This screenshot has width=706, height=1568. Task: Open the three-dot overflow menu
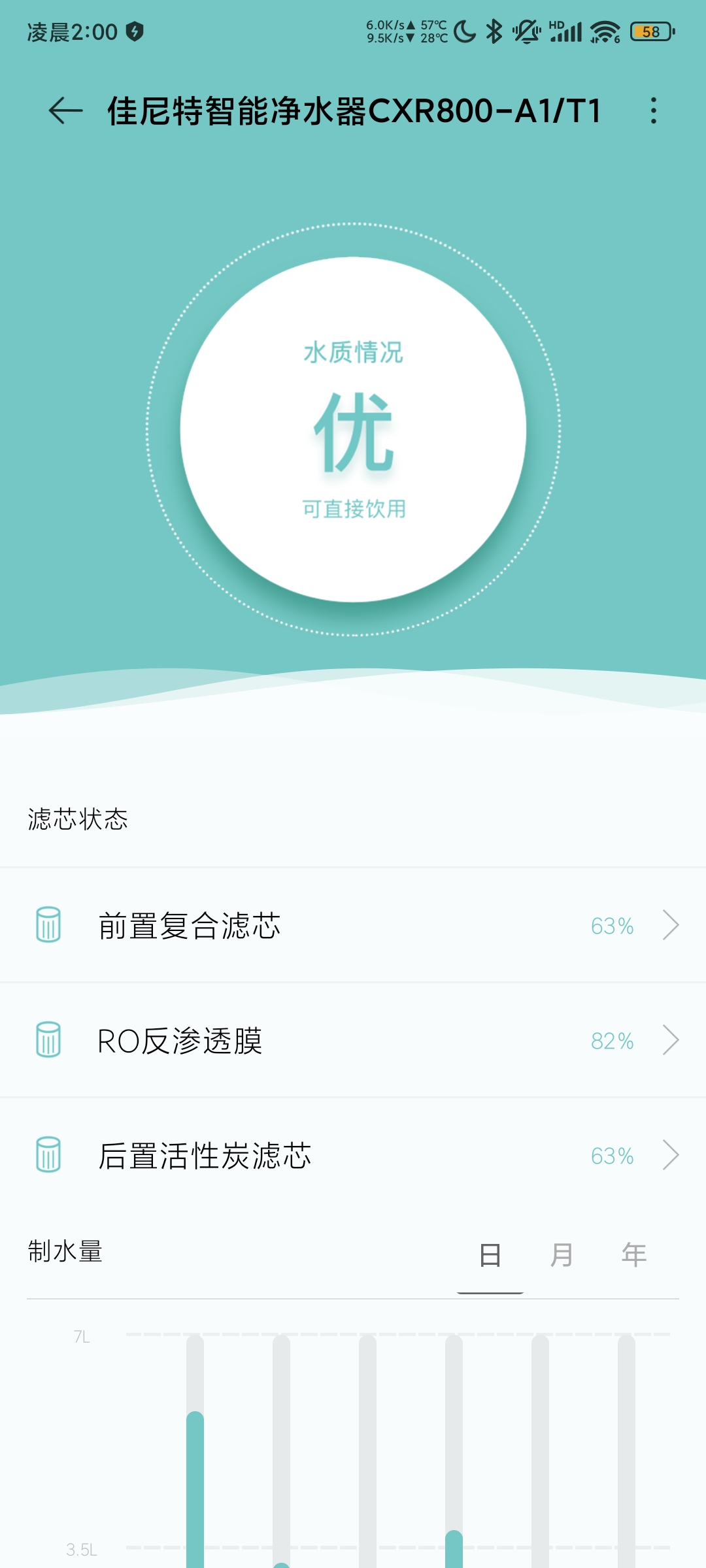point(653,110)
